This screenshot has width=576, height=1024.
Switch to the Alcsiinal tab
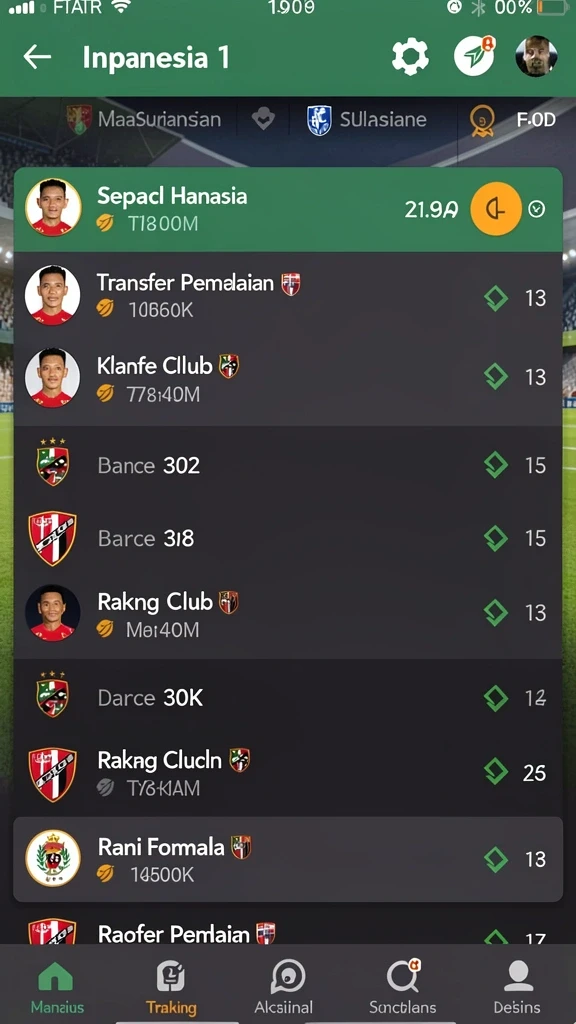point(284,987)
